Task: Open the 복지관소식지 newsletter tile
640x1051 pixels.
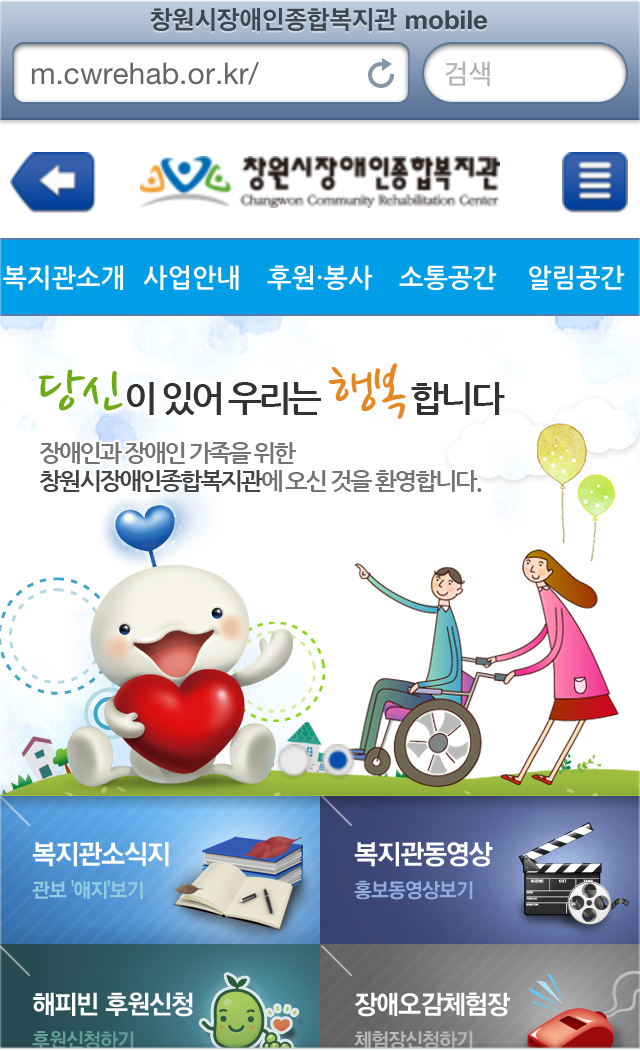Action: (x=160, y=870)
